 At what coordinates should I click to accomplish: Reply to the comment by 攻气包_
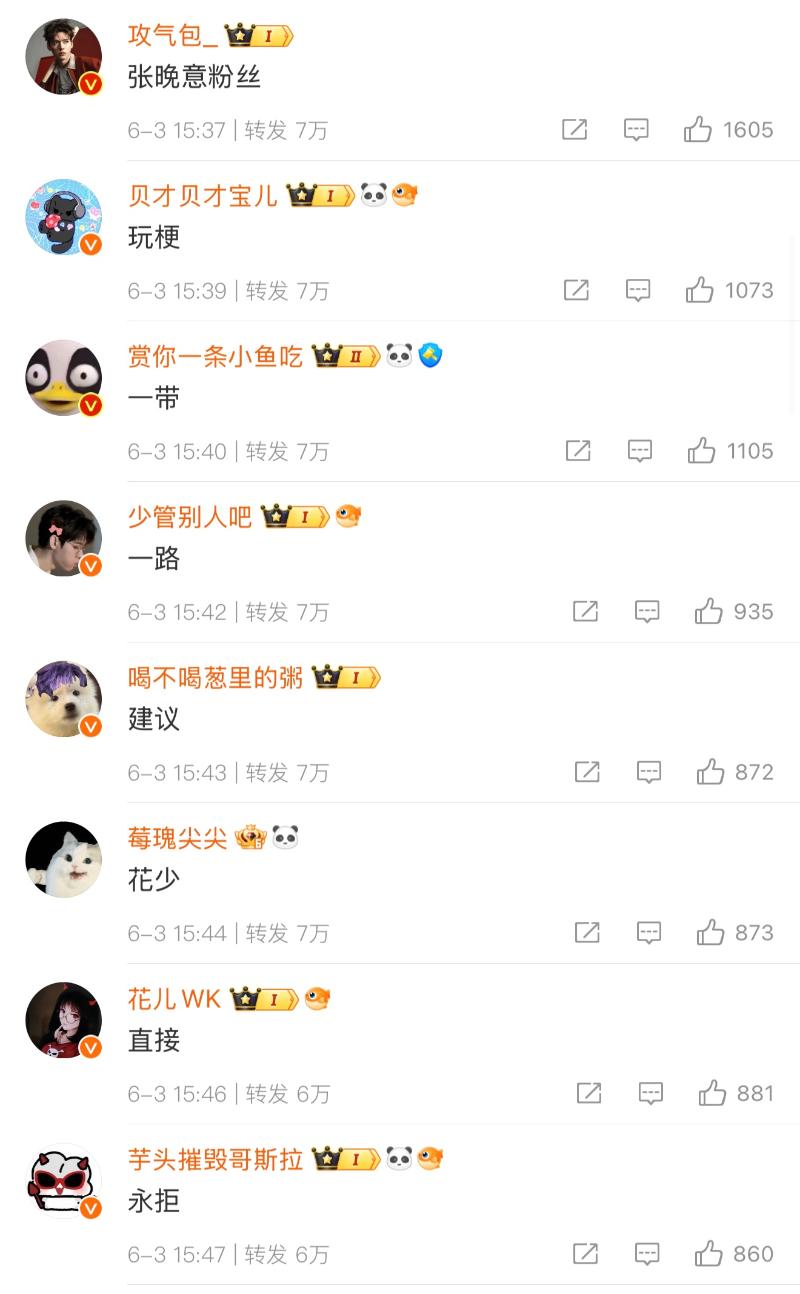tap(636, 130)
